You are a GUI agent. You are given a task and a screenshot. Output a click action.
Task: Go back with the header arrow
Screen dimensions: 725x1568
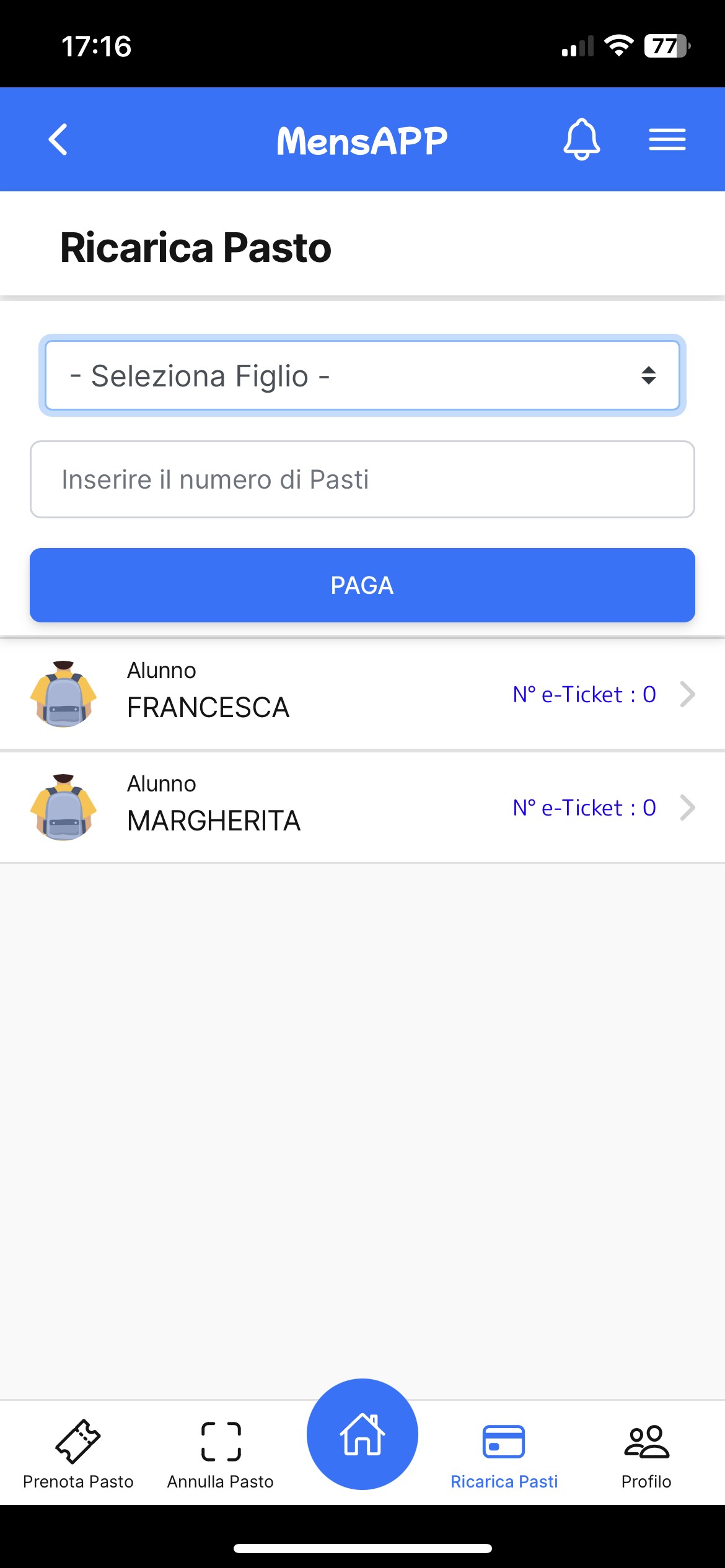58,139
